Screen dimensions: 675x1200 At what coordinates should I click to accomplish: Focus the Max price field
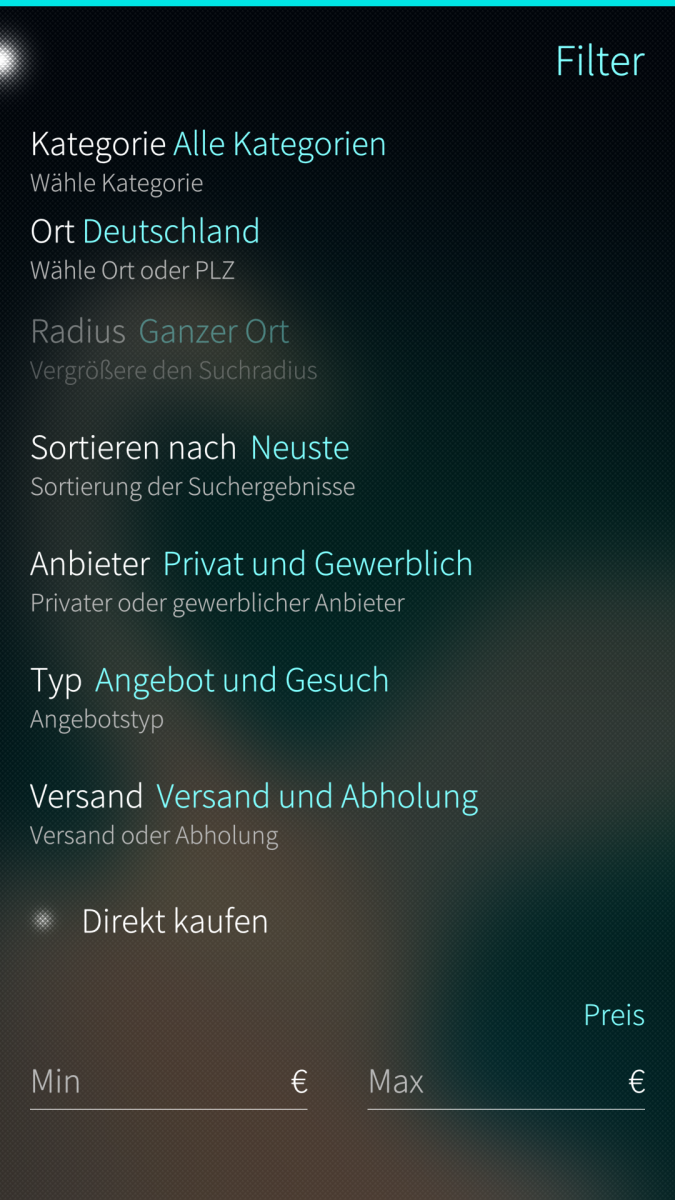point(493,1082)
